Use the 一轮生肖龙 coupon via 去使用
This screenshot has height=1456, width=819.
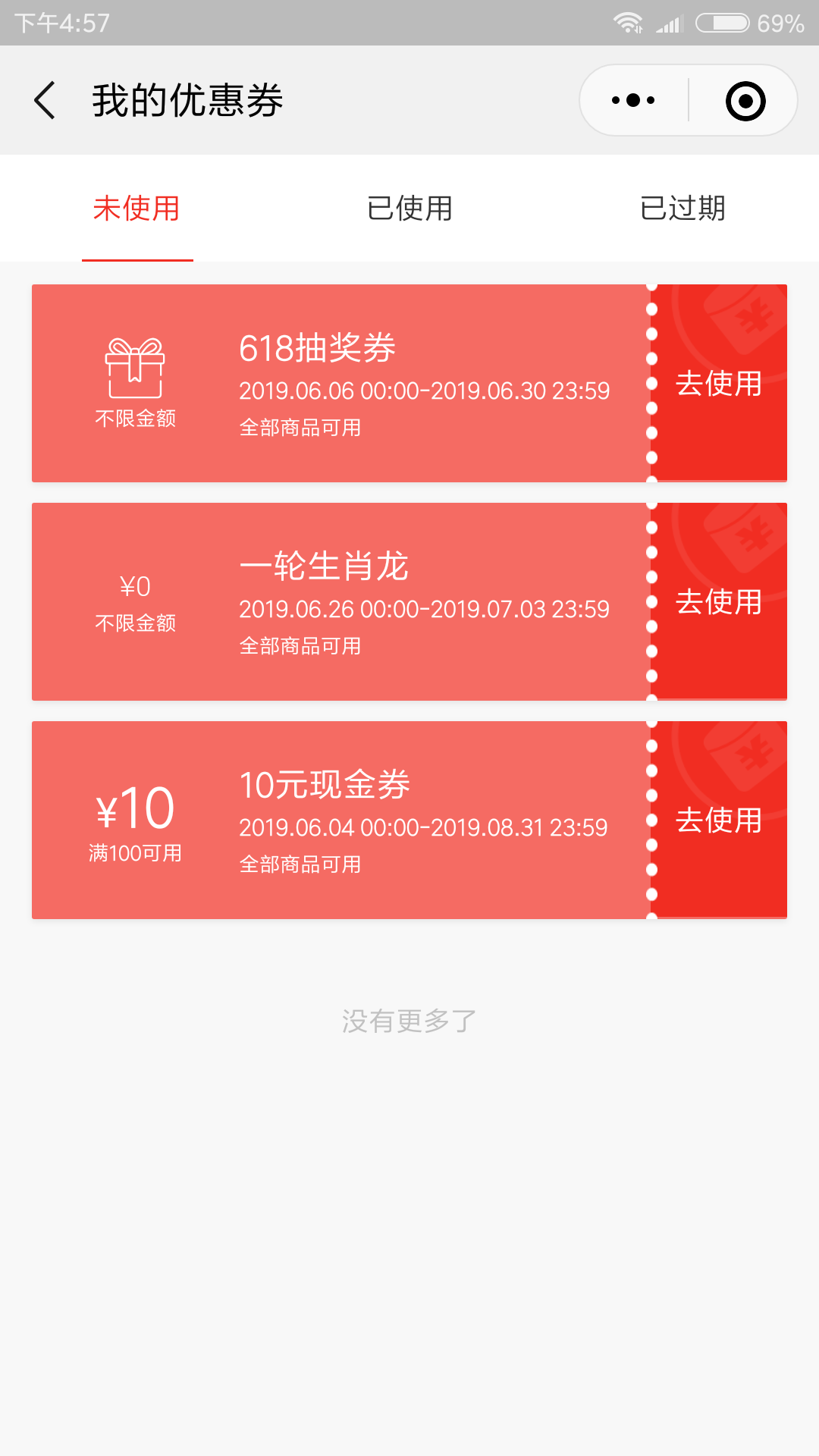(x=719, y=601)
